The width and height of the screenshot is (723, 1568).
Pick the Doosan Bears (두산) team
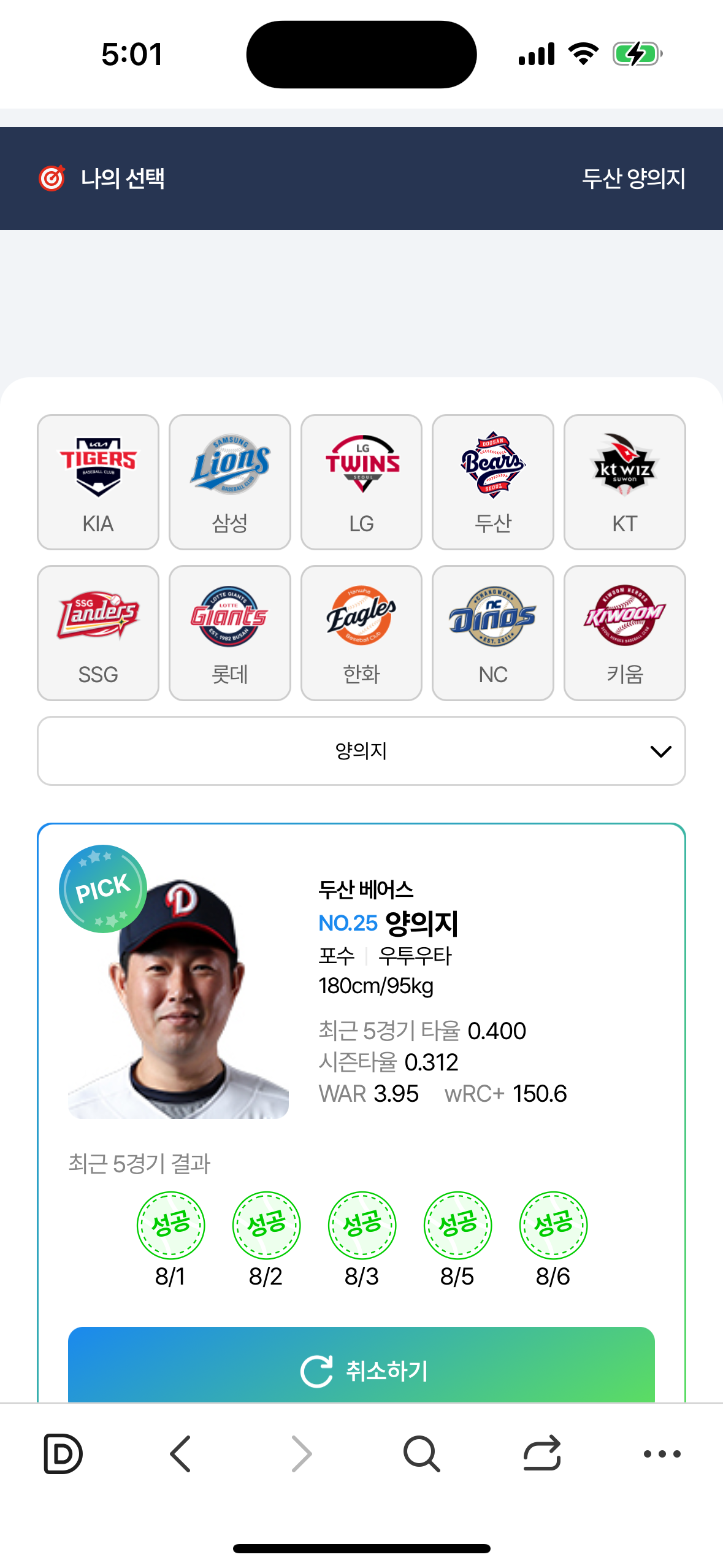[x=493, y=482]
